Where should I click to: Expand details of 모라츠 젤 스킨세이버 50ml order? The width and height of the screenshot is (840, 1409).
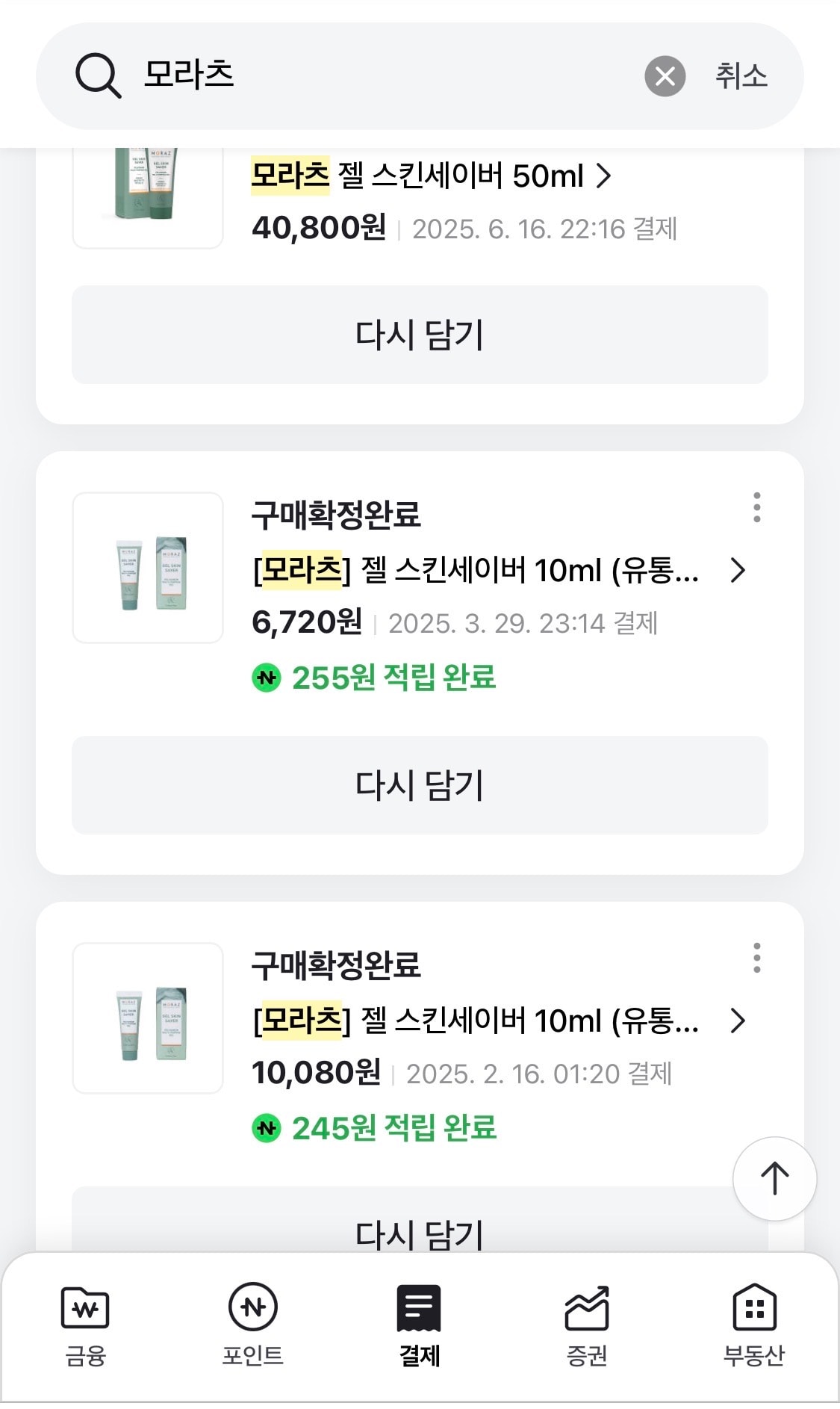[x=606, y=177]
